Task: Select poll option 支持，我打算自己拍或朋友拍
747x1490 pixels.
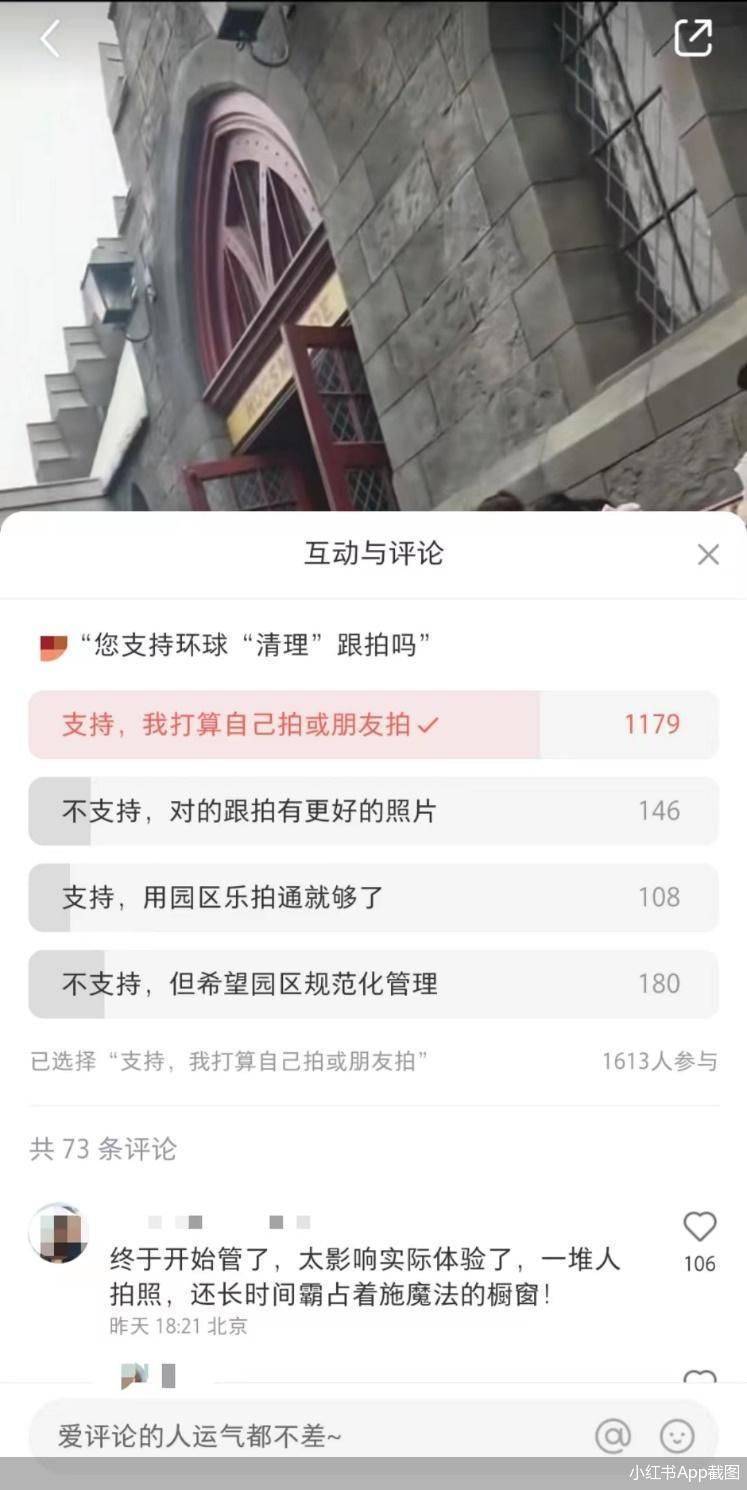Action: [x=373, y=724]
